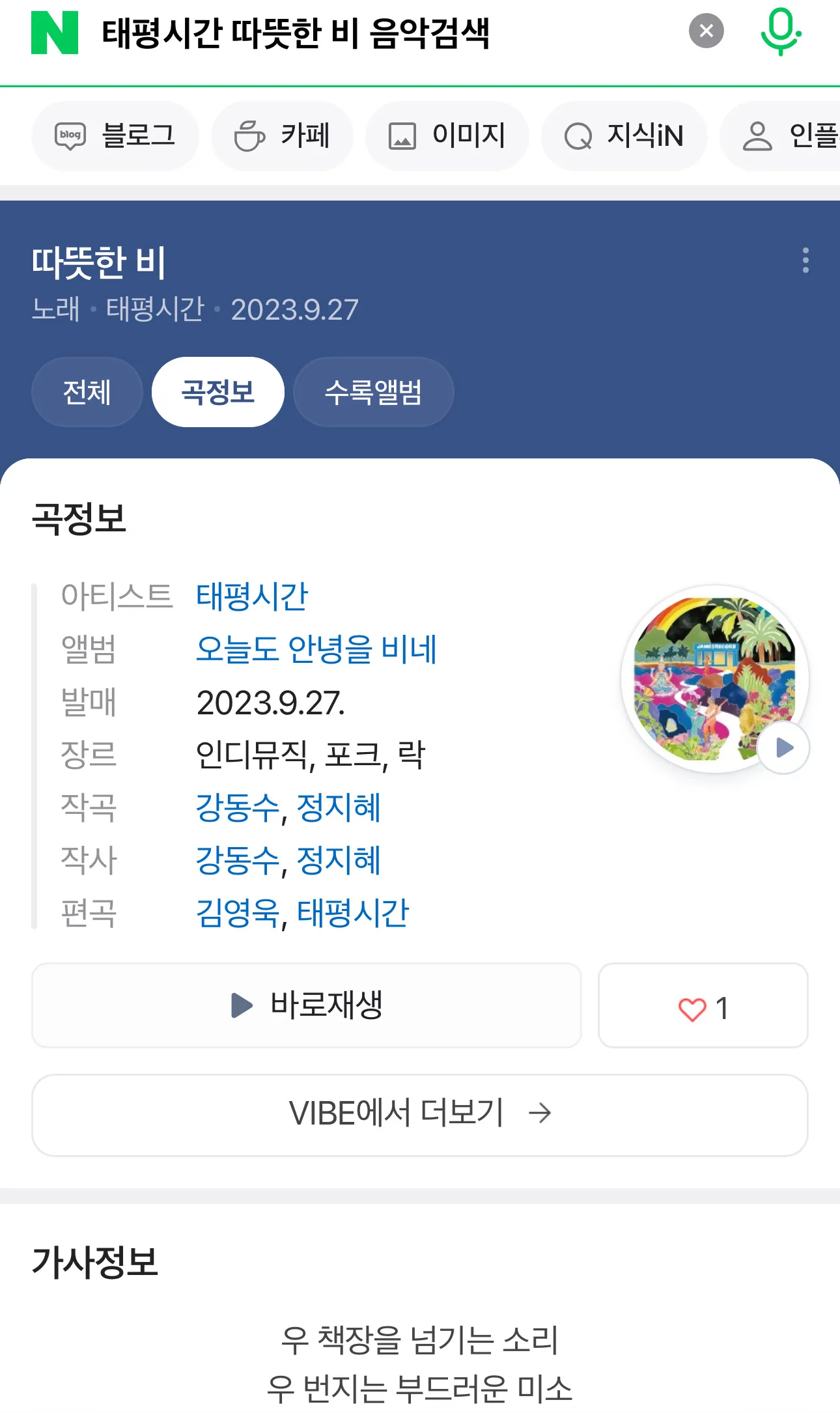Select the 수록앨범 filter chip

tap(373, 392)
